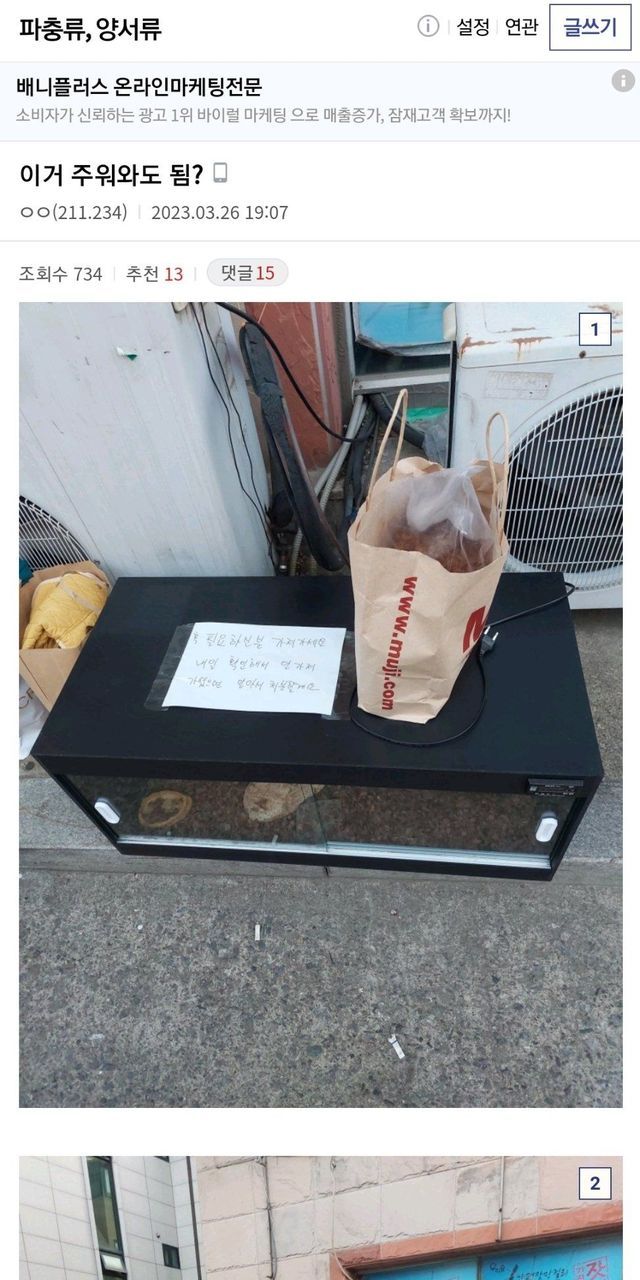Tap 글쓰기 to write a post
Screen dimensions: 640x1280
(590, 28)
